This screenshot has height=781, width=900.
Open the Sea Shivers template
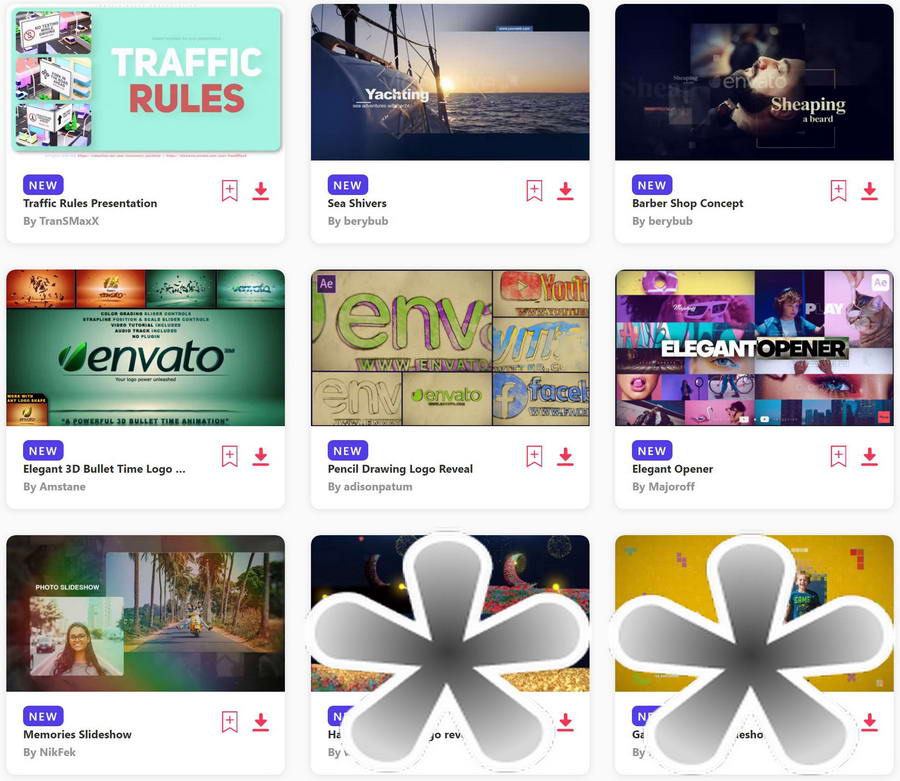(x=357, y=203)
